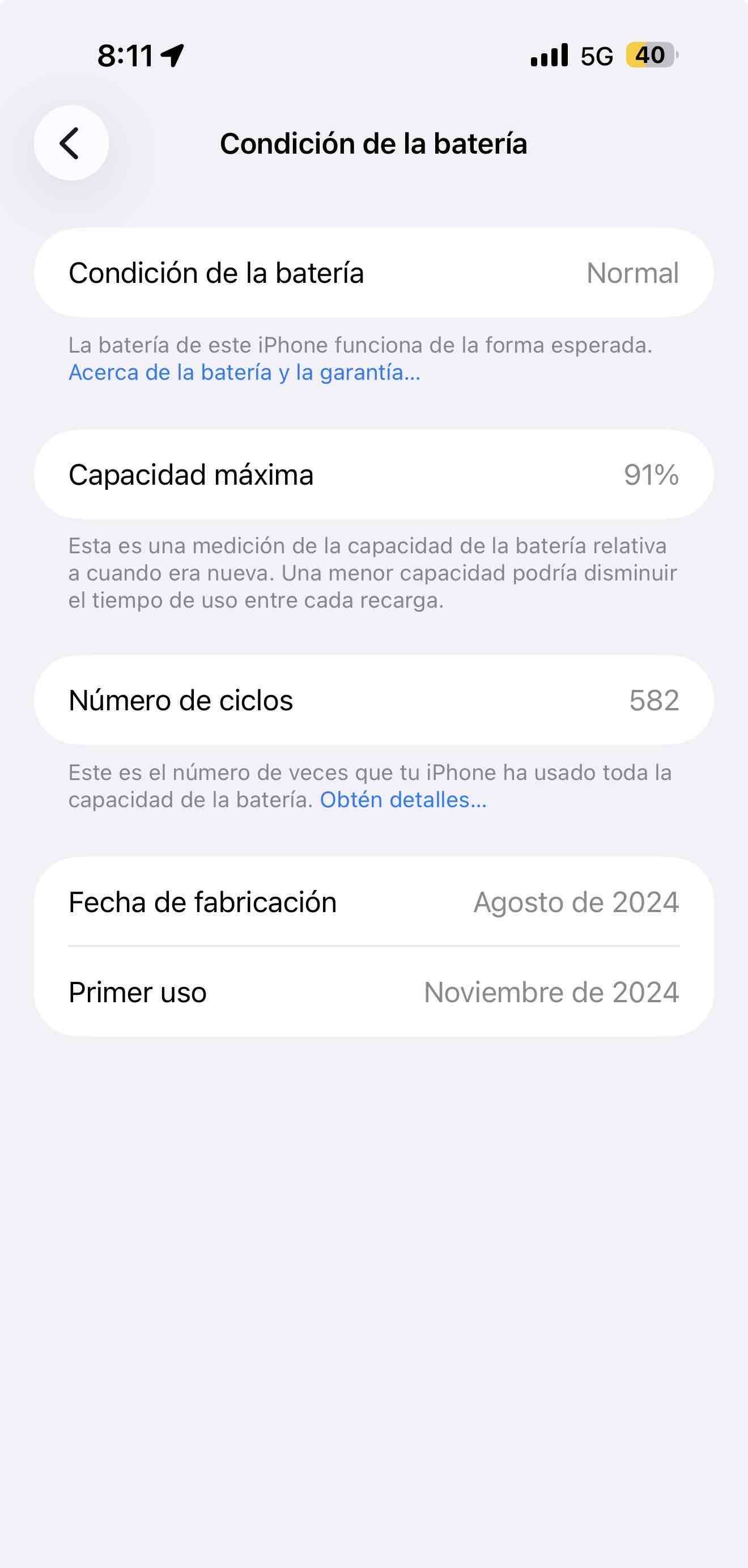Select the Condición de la batería row
This screenshot has width=748, height=1568.
[373, 273]
